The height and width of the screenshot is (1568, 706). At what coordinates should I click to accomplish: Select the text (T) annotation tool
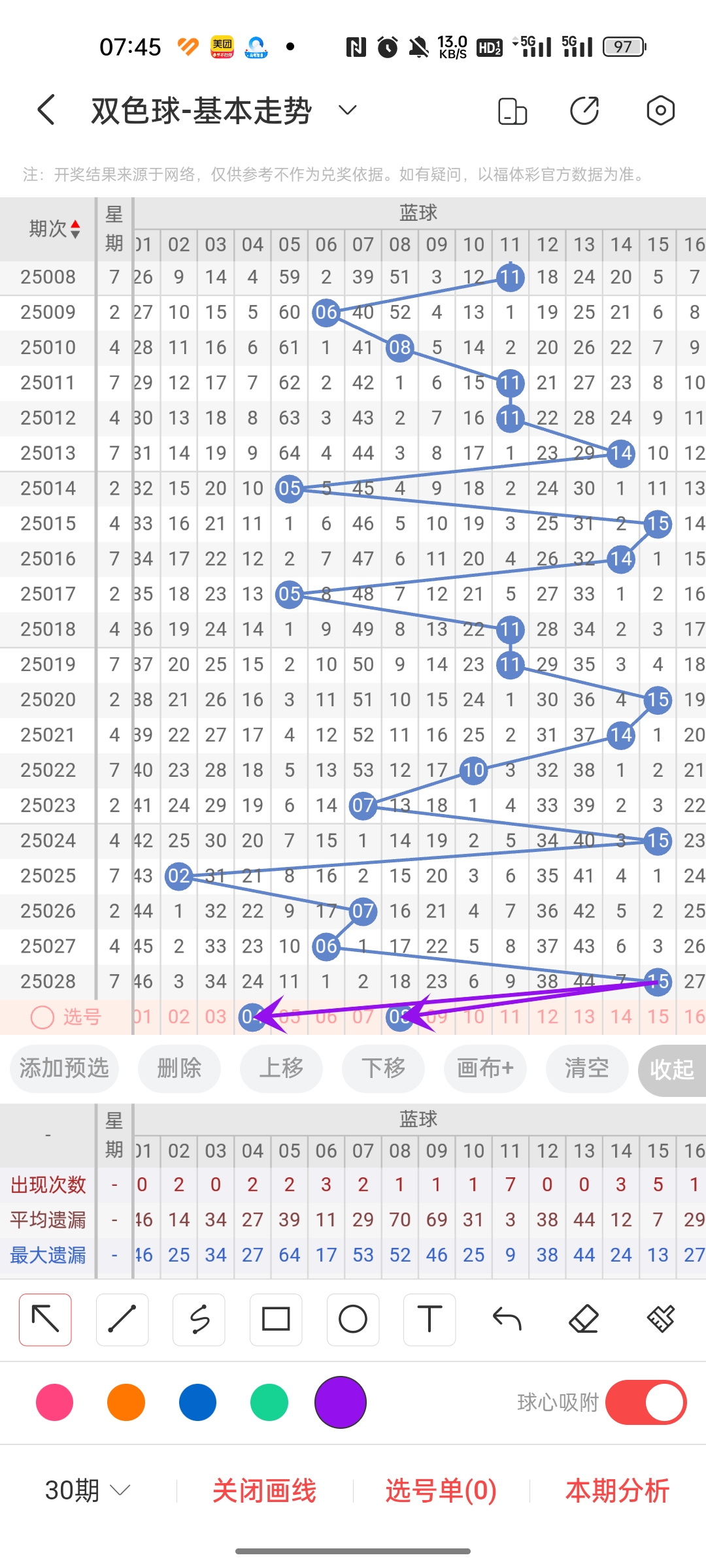click(429, 1319)
